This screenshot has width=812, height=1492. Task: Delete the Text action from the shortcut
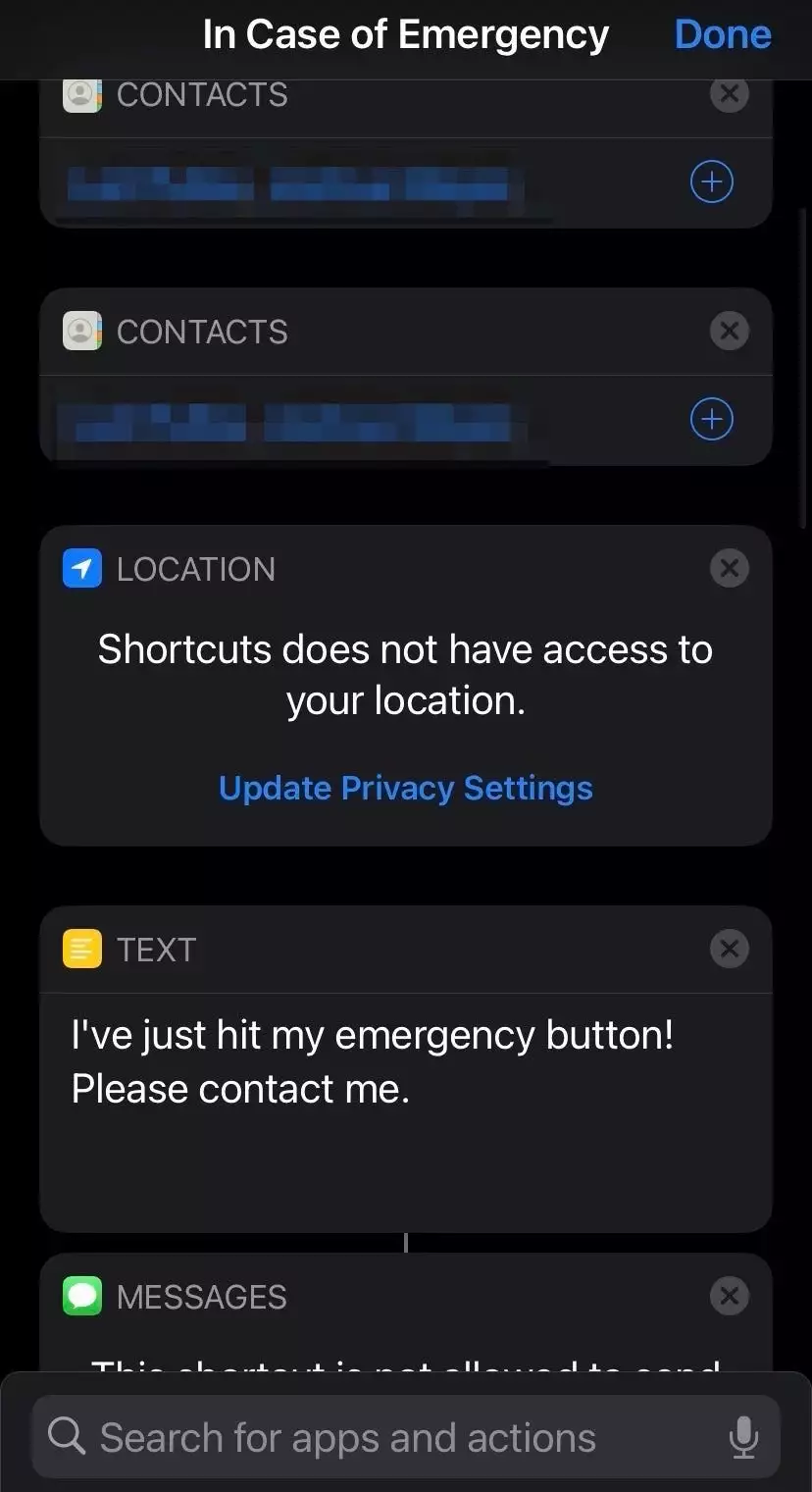[729, 949]
